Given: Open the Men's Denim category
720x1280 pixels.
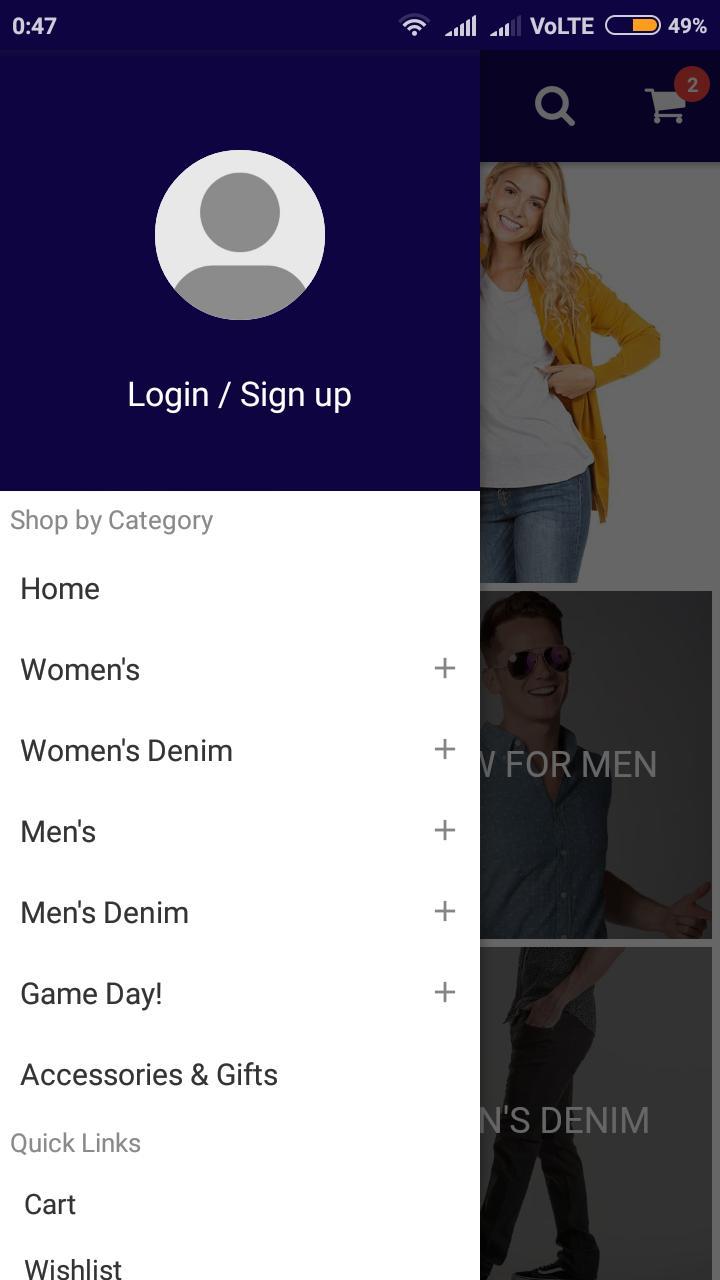Looking at the screenshot, I should [x=104, y=913].
